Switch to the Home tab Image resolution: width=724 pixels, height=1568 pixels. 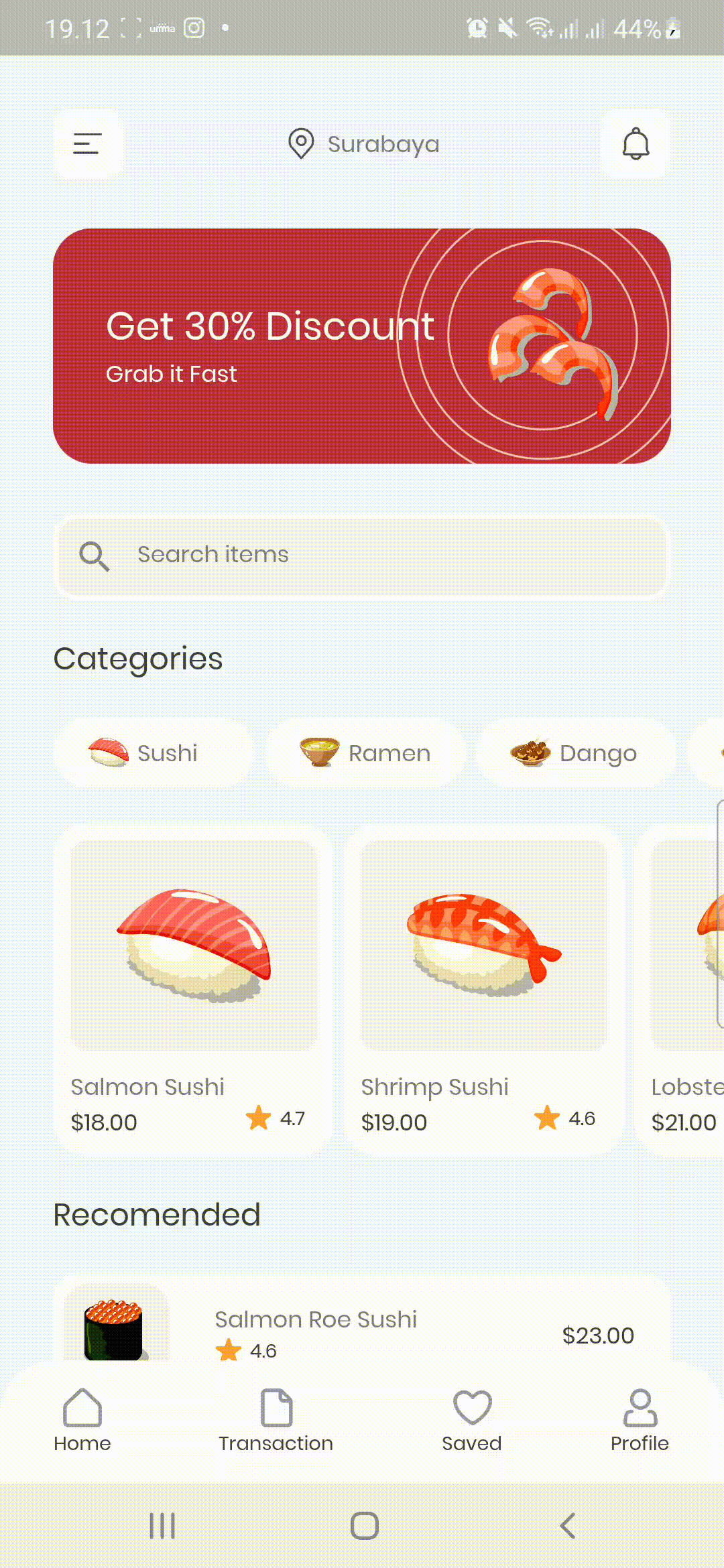click(82, 1419)
